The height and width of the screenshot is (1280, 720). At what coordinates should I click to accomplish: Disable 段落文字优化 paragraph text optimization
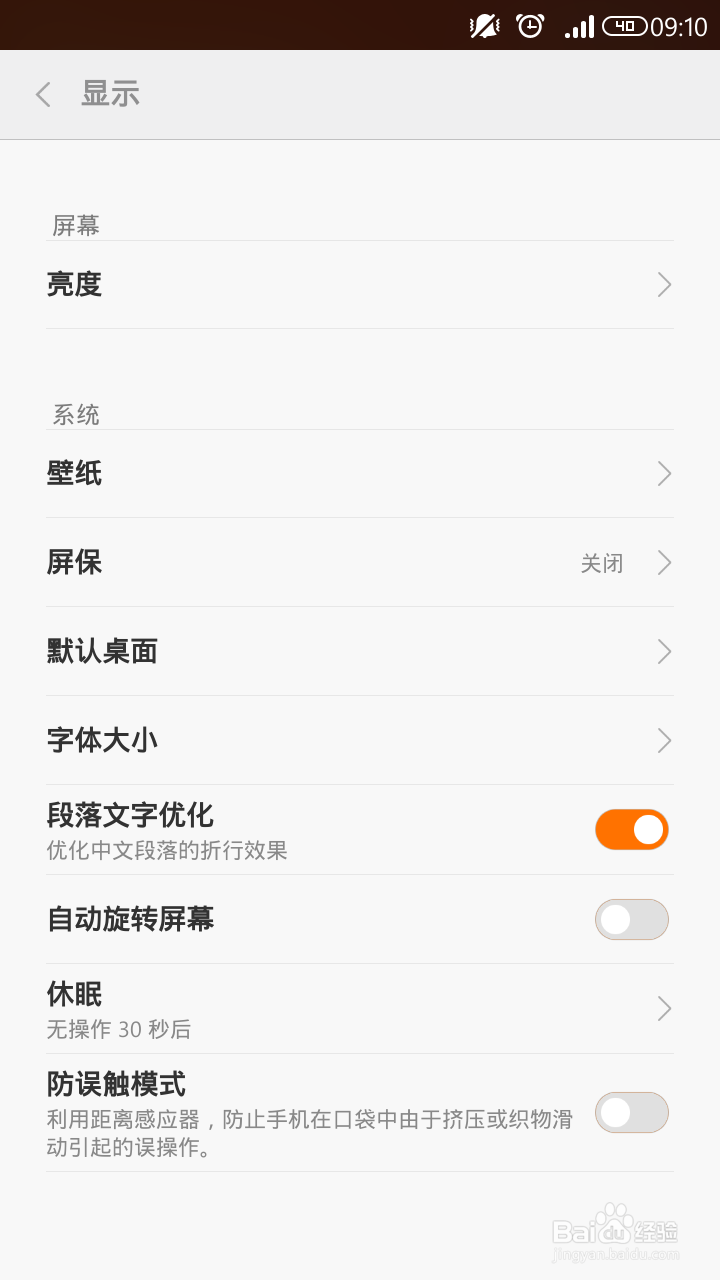631,829
